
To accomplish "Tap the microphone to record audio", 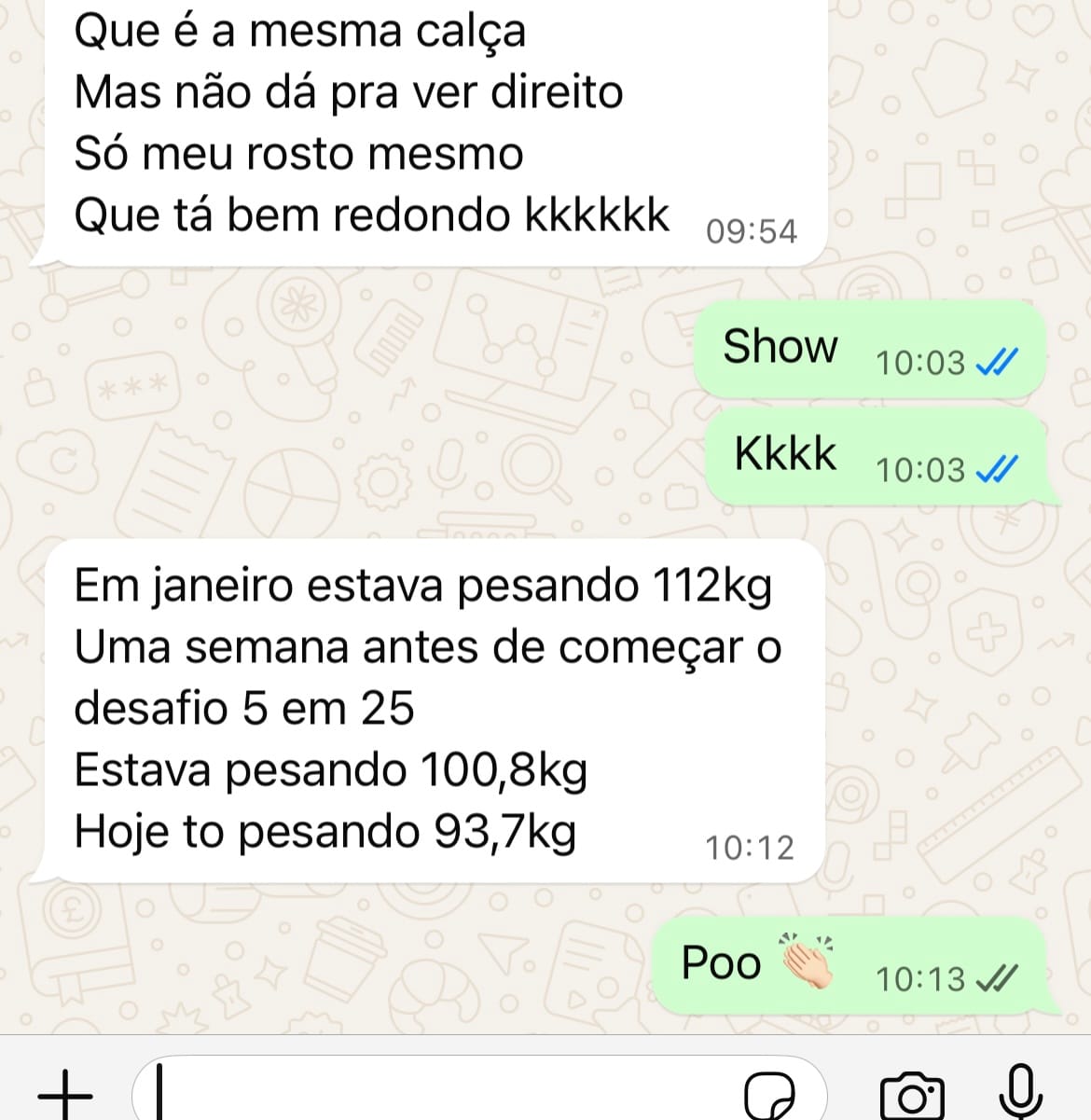I will click(1020, 1091).
